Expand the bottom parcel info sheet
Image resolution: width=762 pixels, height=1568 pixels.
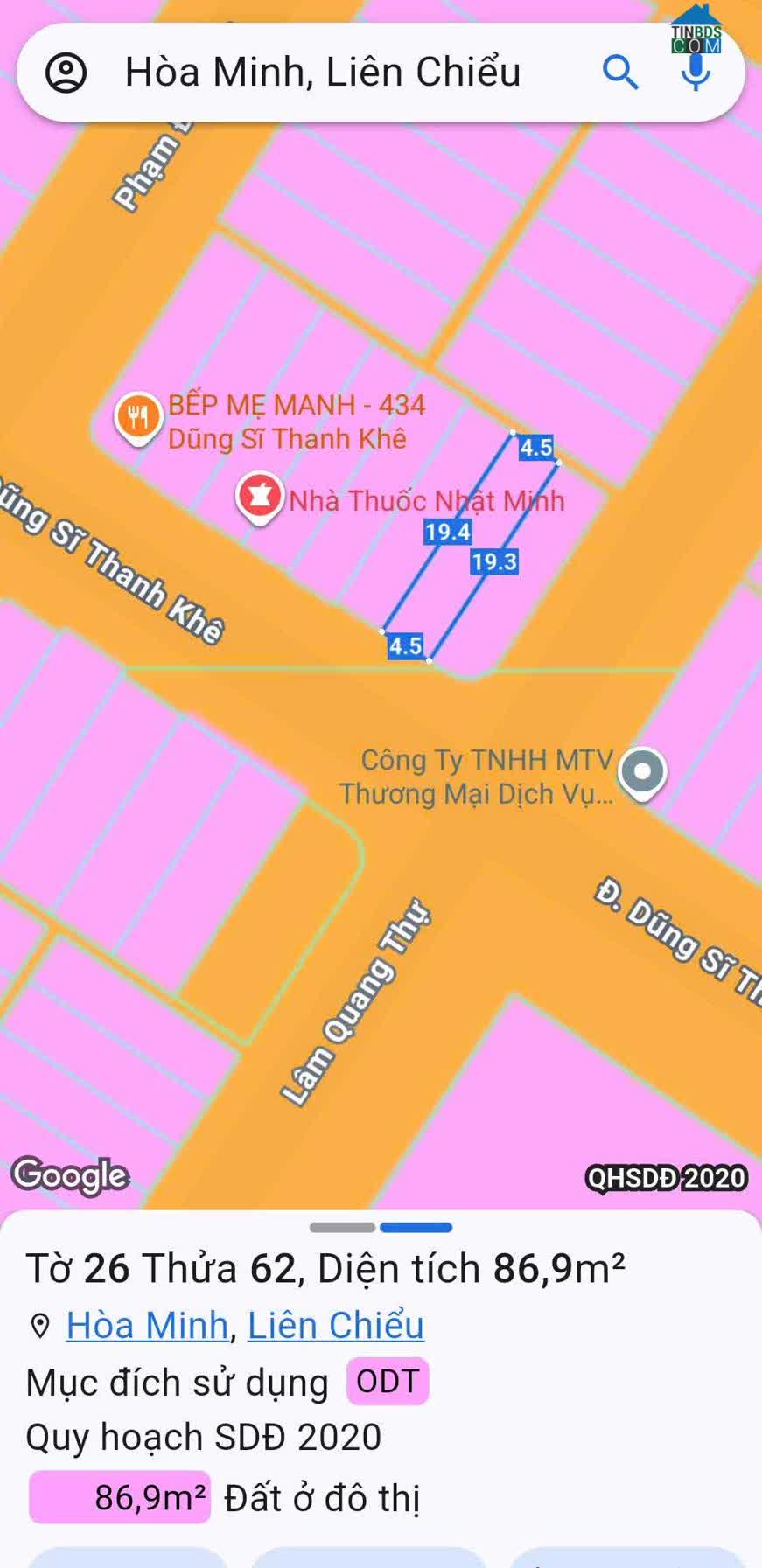click(381, 1228)
